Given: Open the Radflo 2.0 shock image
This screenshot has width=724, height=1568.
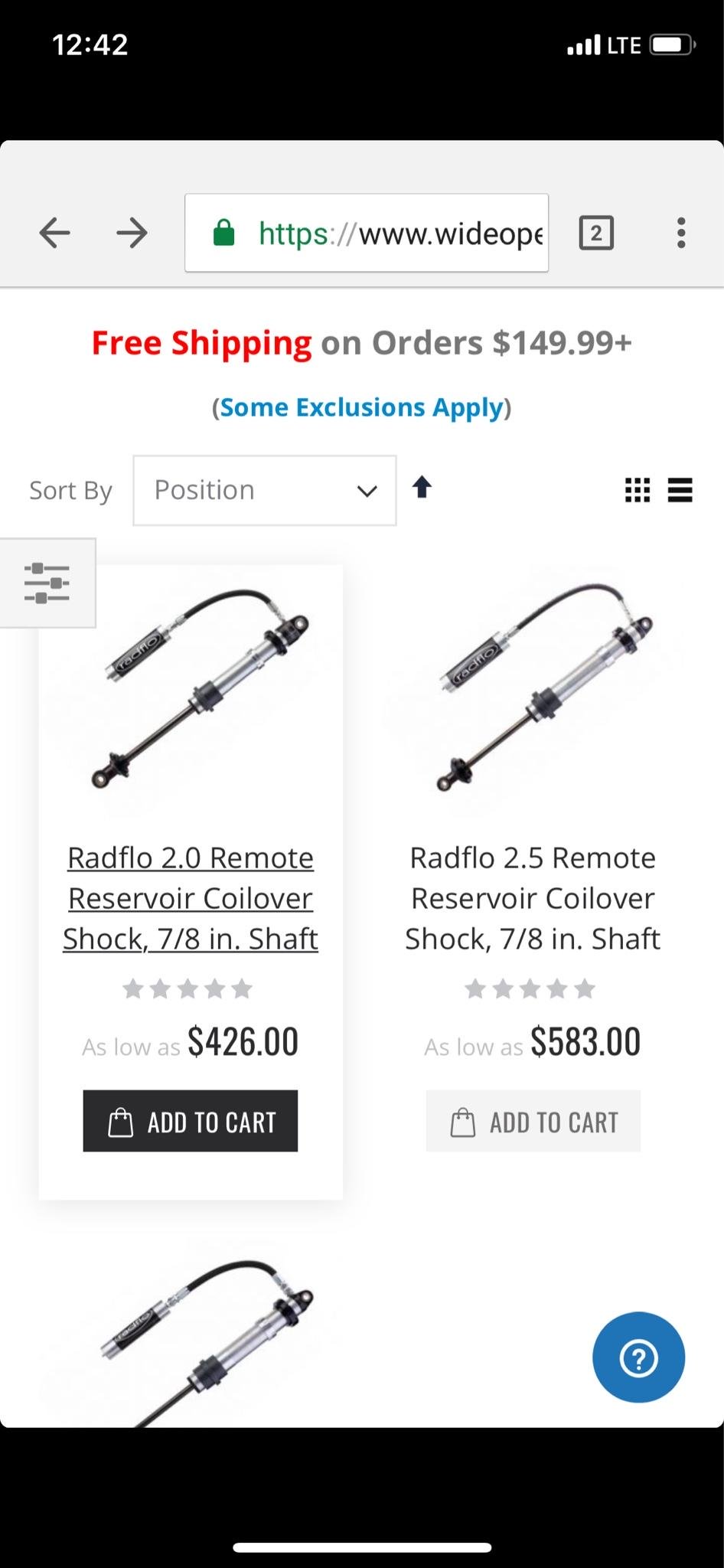Looking at the screenshot, I should click(201, 689).
